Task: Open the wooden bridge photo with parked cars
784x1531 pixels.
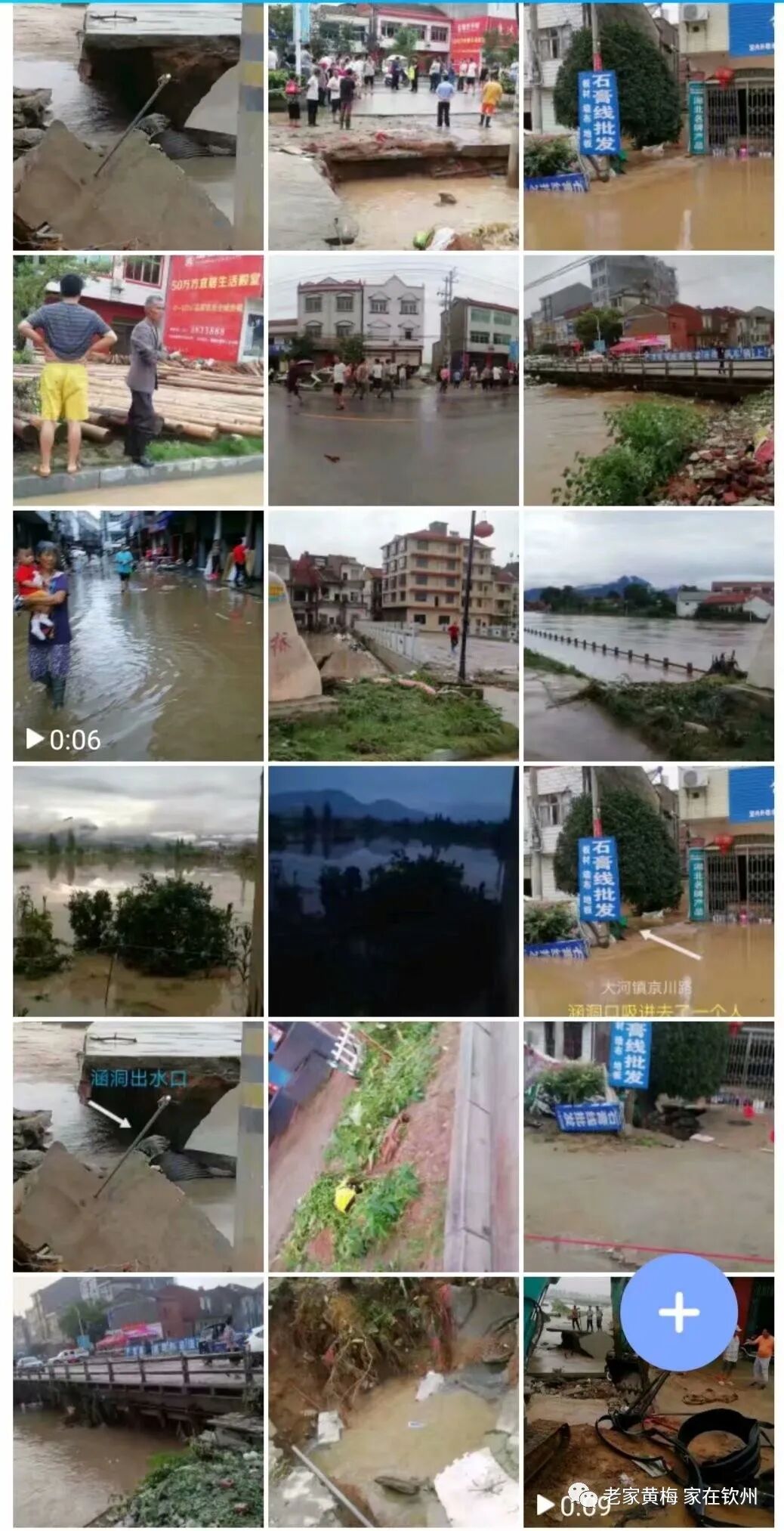Action: click(x=137, y=1402)
